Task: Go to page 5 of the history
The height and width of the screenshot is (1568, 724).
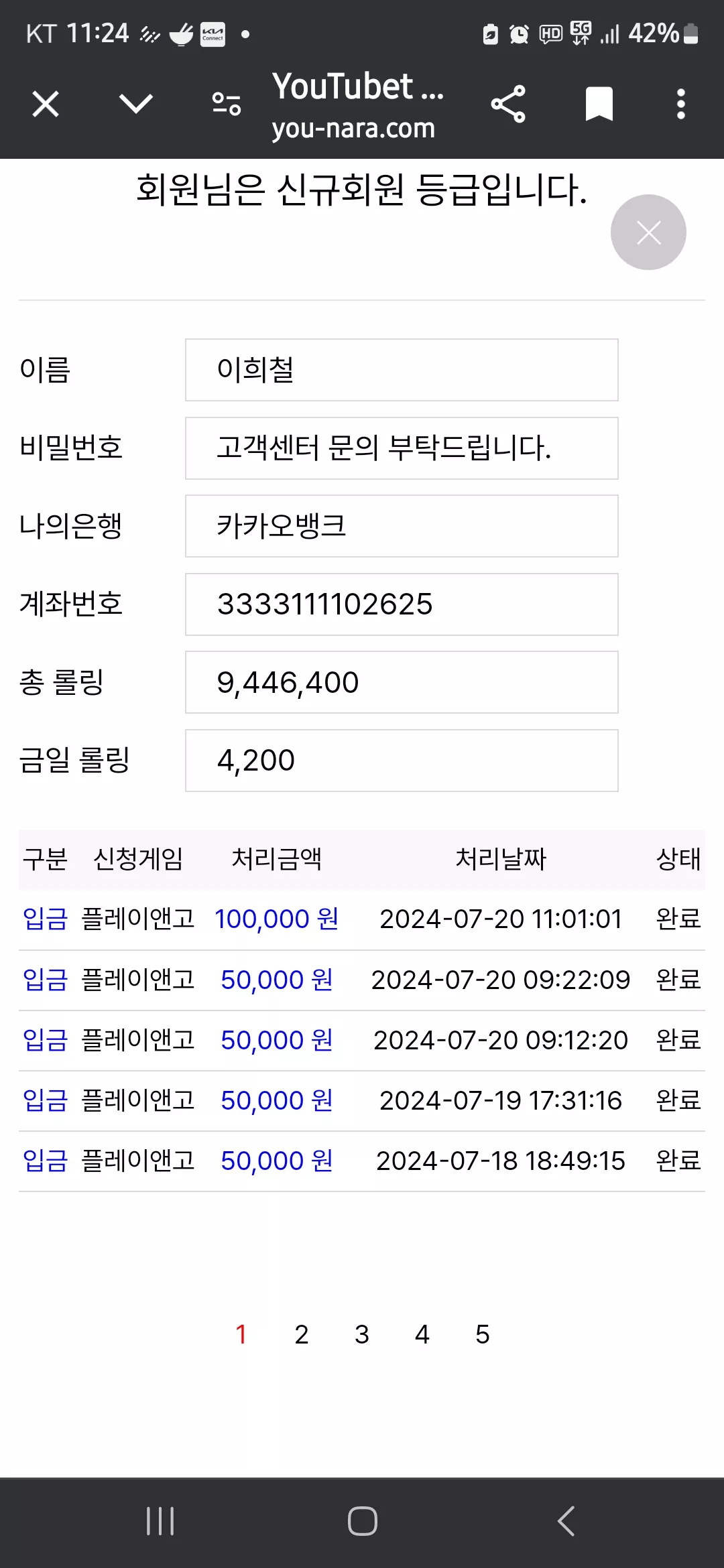Action: pyautogui.click(x=483, y=1335)
